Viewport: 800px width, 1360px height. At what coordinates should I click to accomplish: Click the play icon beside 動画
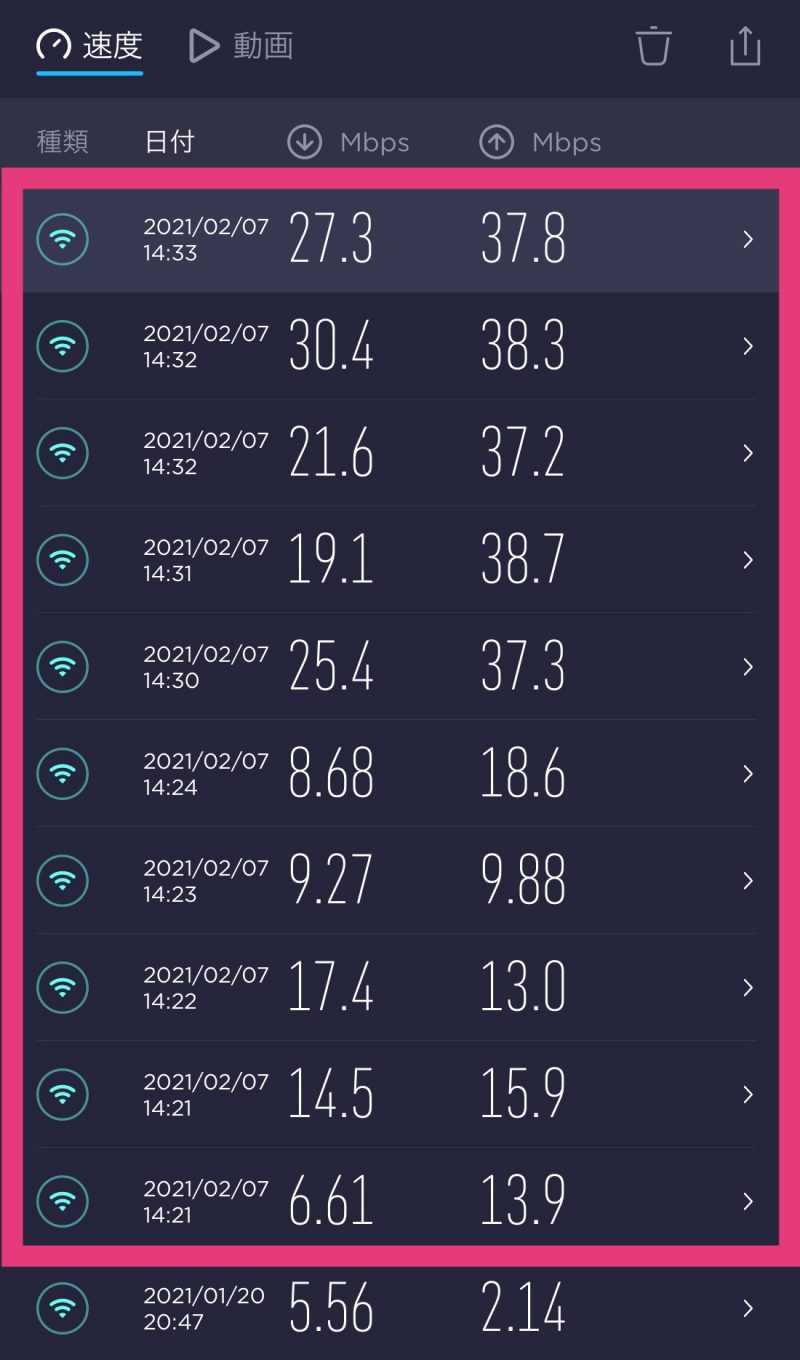click(x=204, y=45)
